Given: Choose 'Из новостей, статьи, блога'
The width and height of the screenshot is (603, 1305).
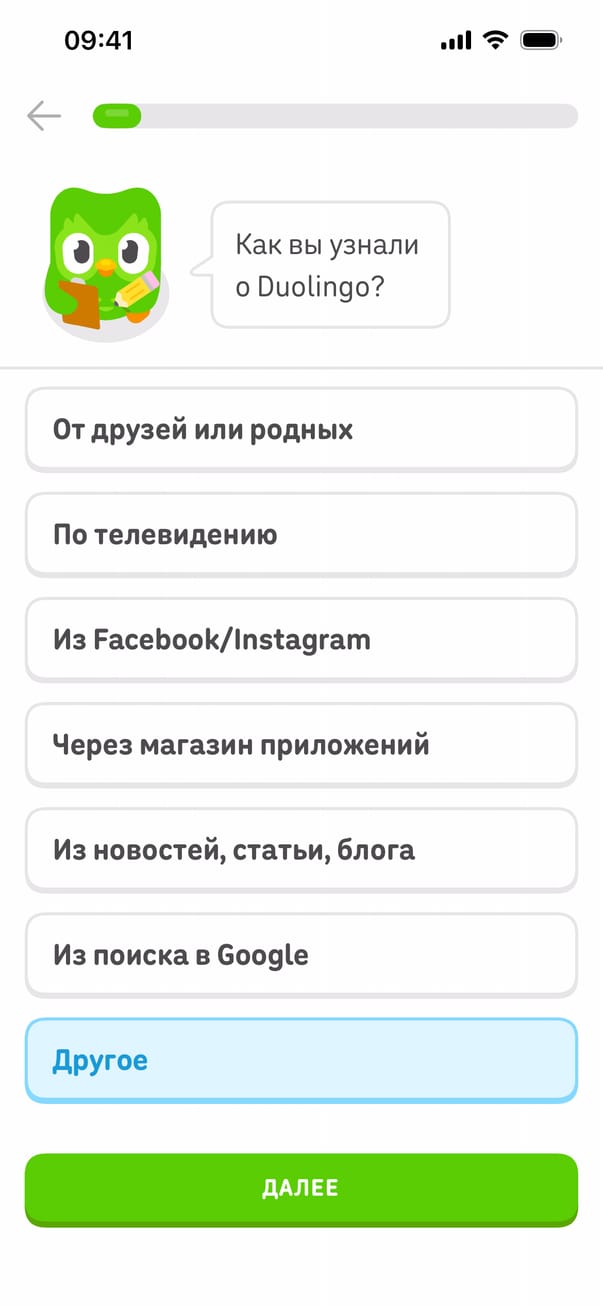Looking at the screenshot, I should pos(301,850).
